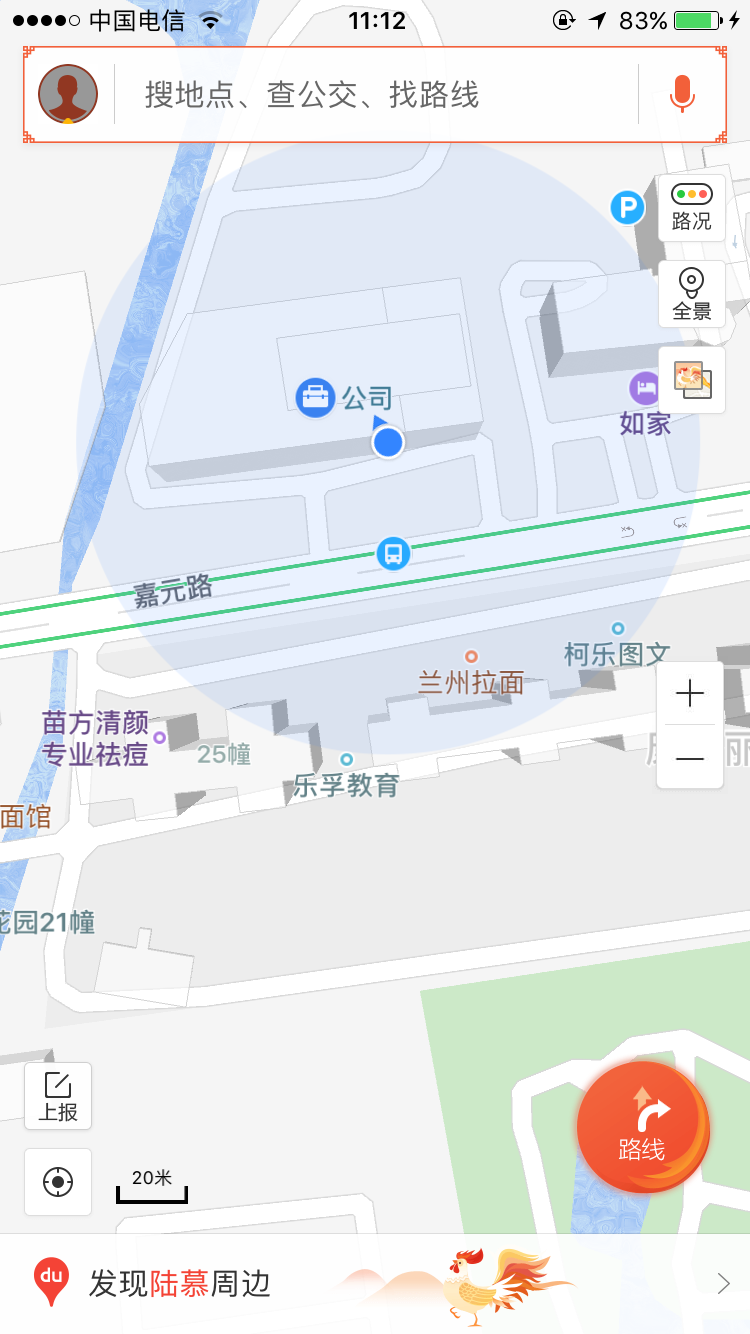750x1334 pixels.
Task: Start voice search with the microphone
Action: [x=683, y=95]
